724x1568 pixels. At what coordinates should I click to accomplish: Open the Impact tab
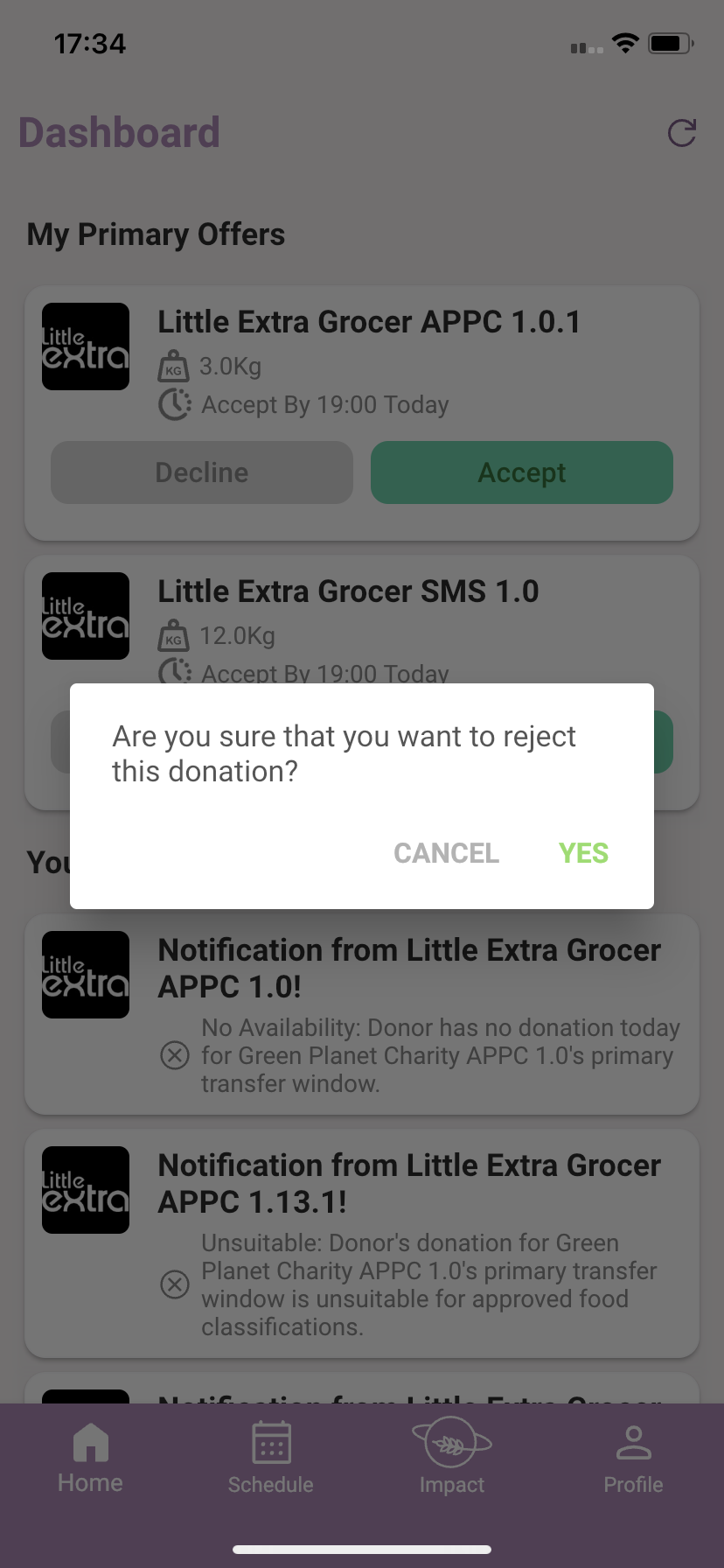click(452, 1458)
